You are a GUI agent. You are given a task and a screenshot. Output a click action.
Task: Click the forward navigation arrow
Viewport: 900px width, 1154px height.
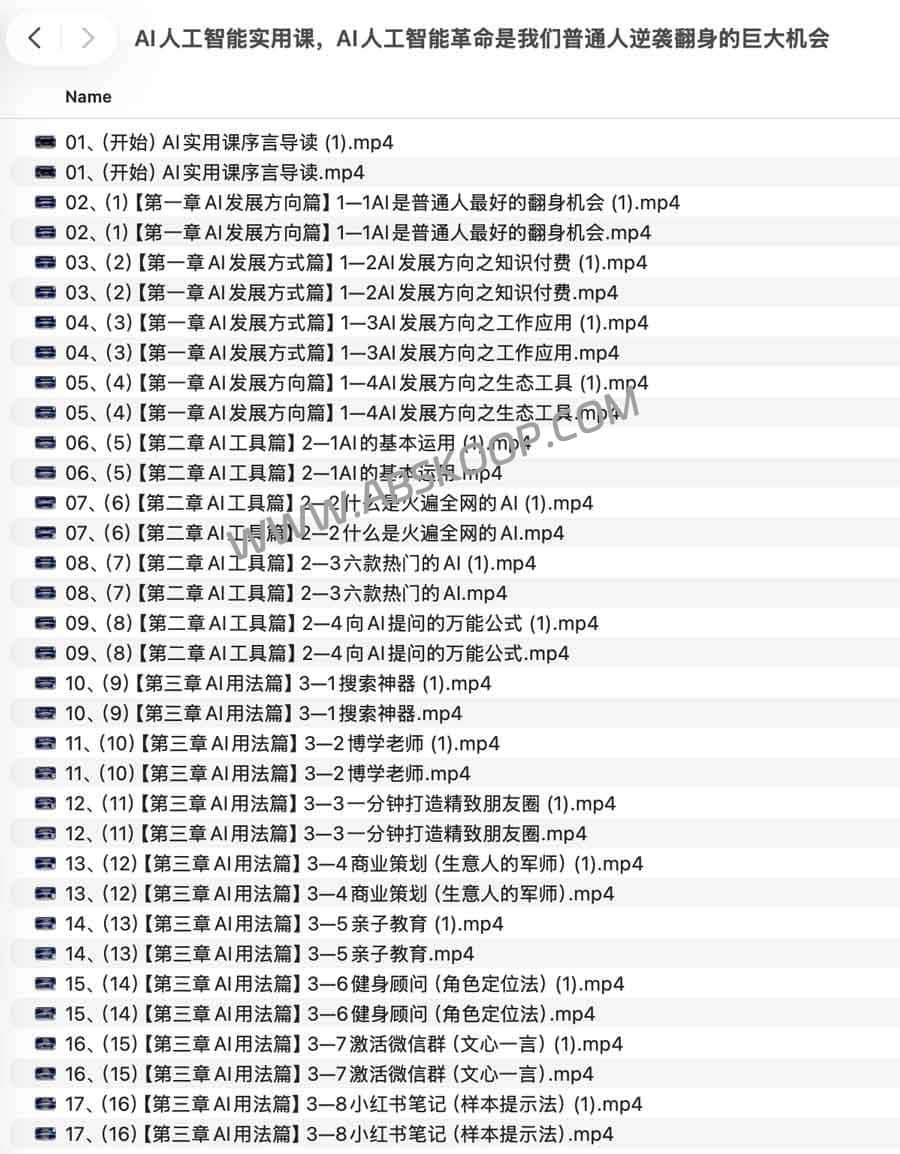[88, 37]
